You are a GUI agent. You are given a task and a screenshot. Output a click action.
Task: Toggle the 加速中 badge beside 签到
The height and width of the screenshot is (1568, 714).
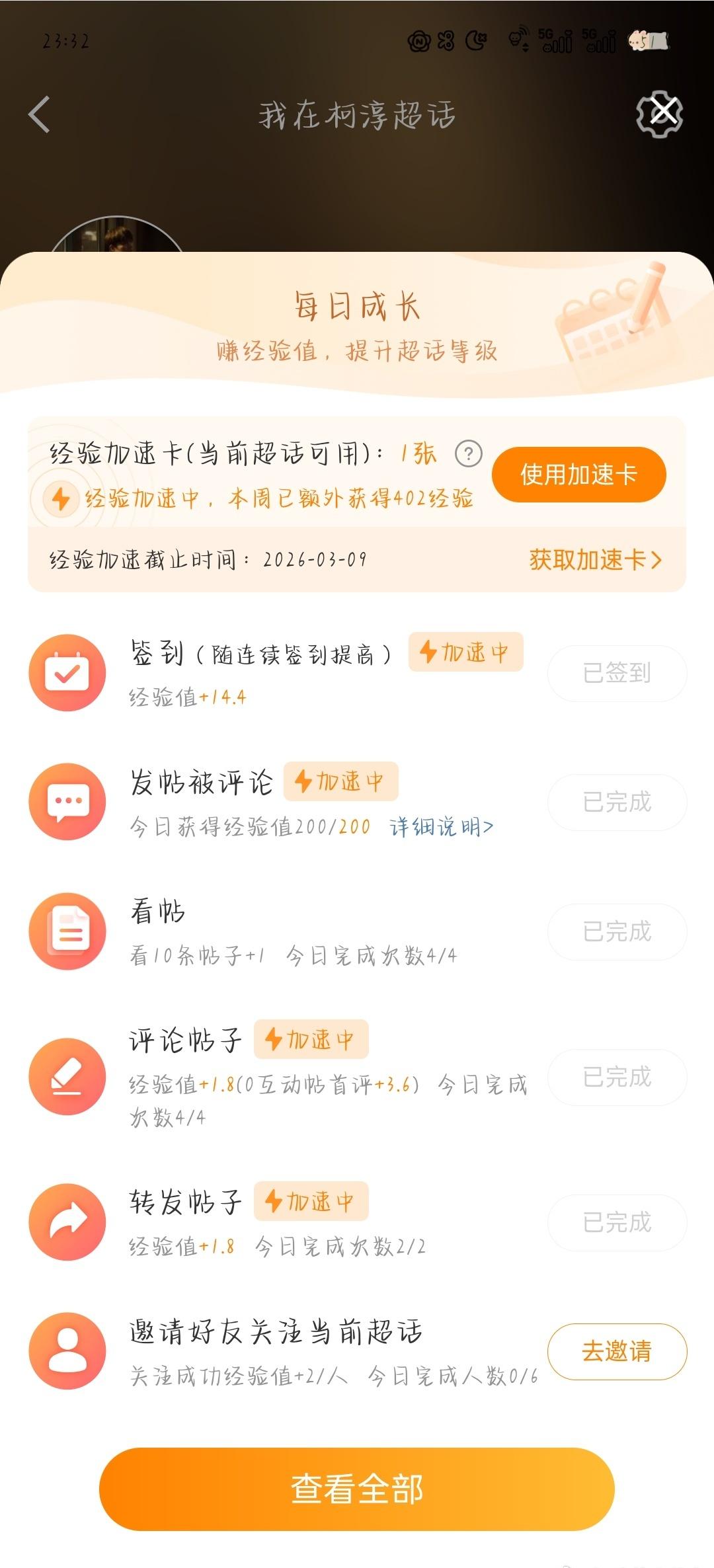click(x=465, y=652)
